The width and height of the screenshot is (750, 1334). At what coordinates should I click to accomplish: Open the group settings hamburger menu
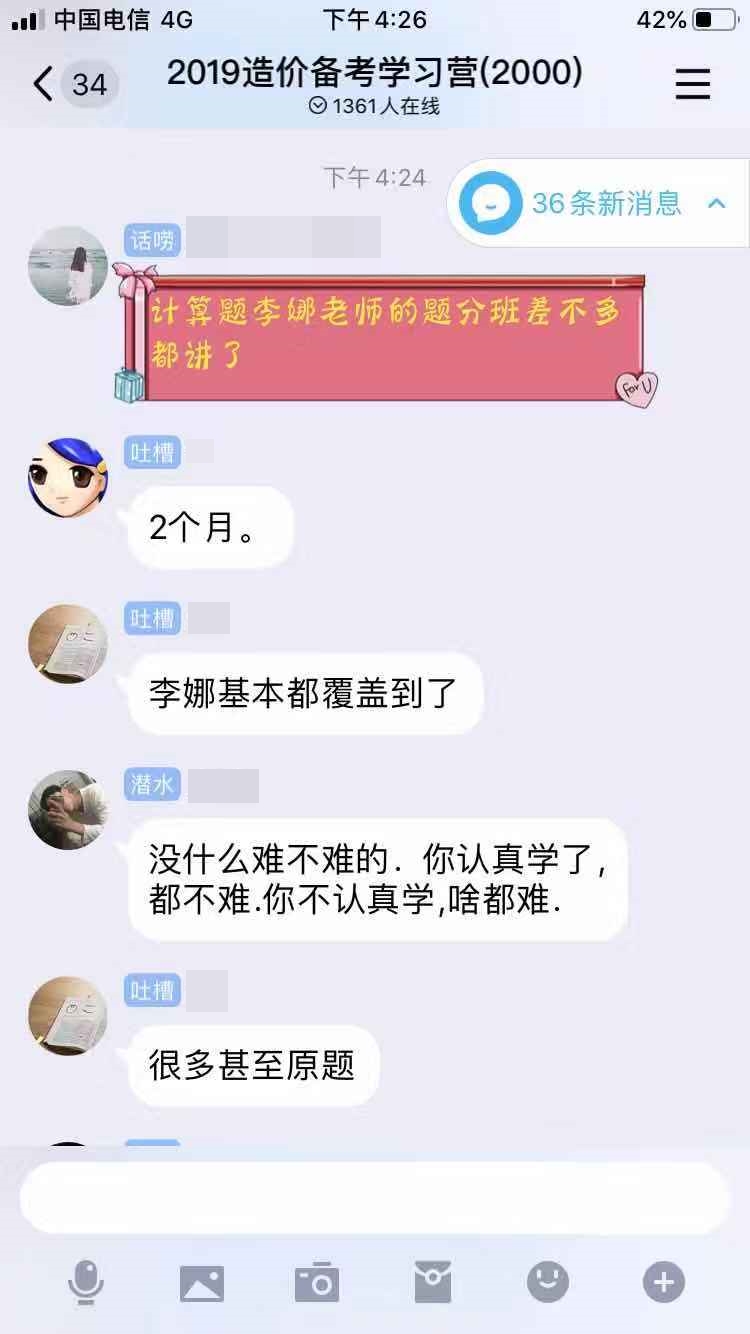(x=692, y=84)
